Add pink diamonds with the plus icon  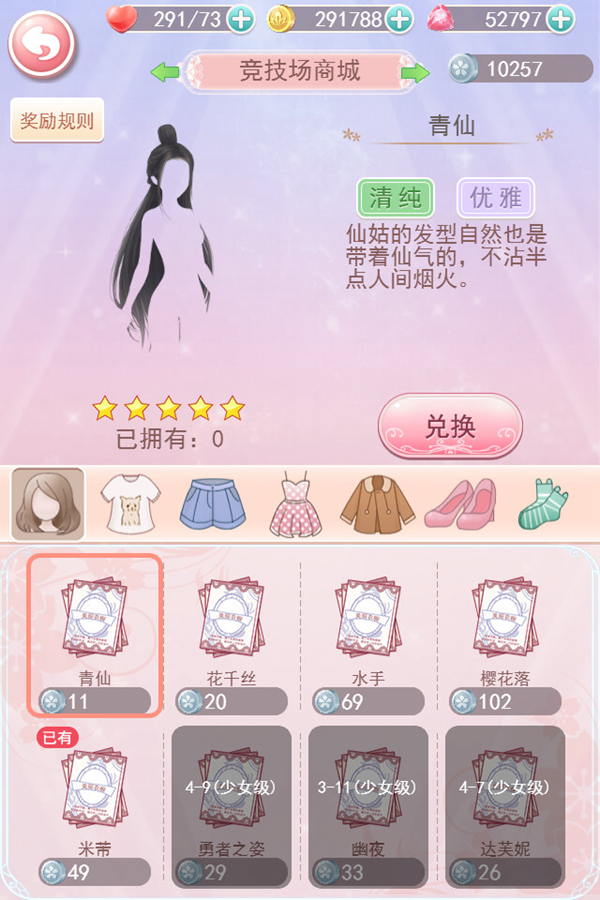point(561,18)
